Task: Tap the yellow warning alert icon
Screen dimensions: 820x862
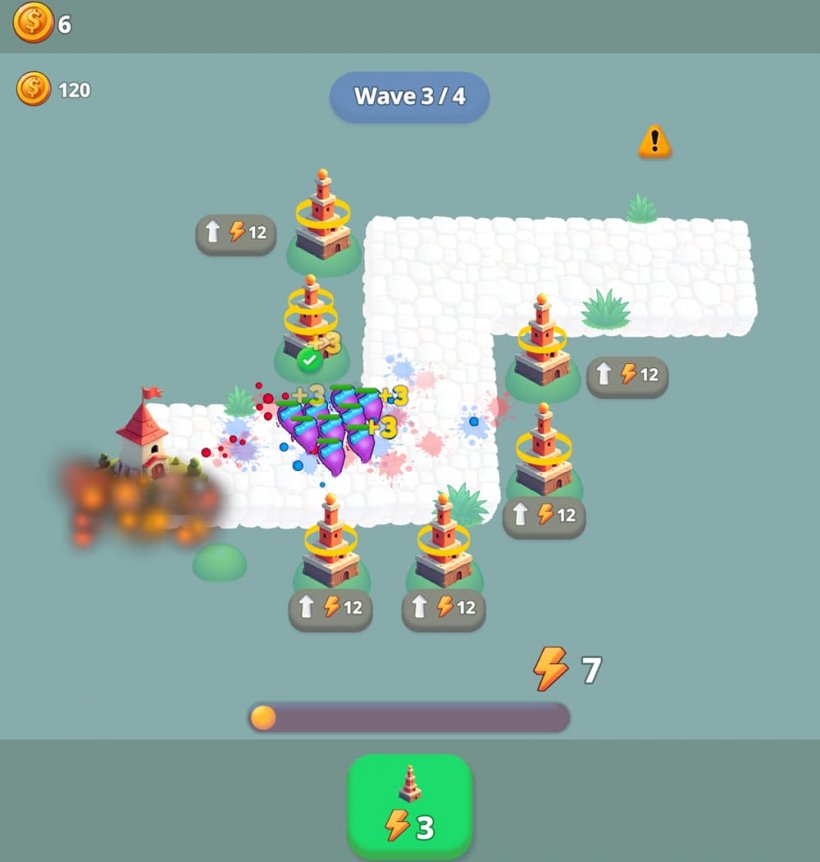Action: point(655,142)
